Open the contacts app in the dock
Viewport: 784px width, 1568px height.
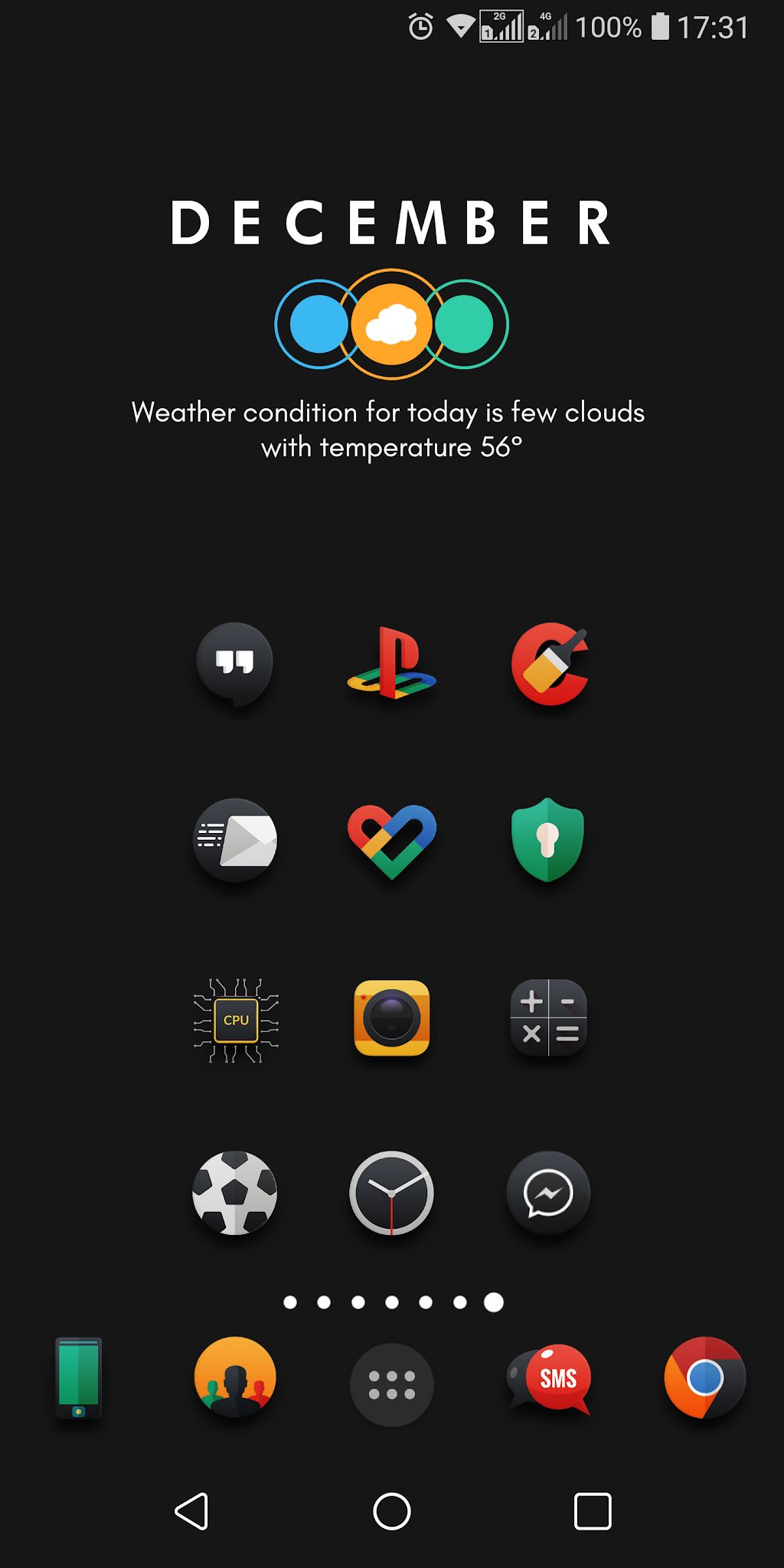coord(235,1377)
